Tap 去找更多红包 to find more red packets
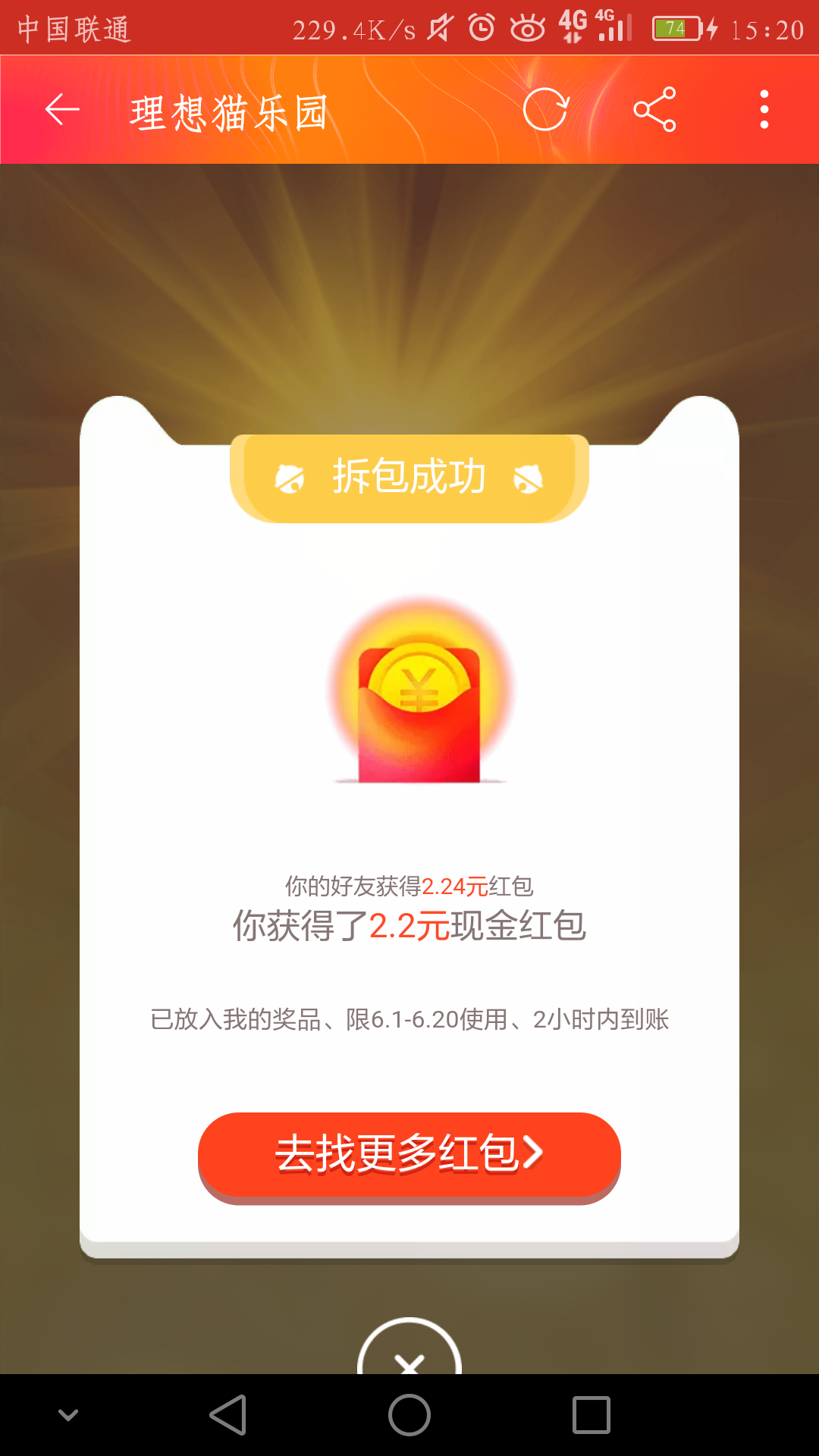 click(x=409, y=1154)
